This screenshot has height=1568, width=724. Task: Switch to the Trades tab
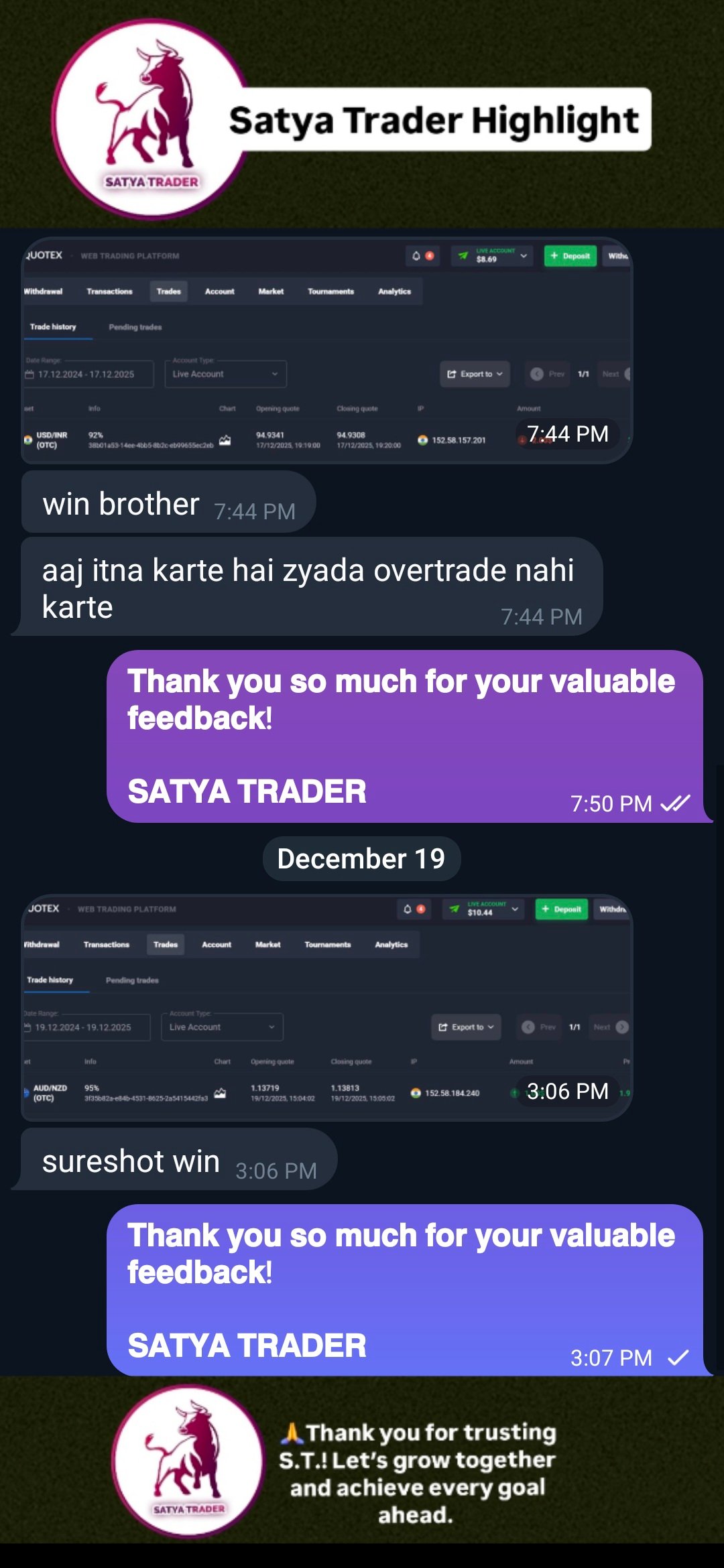(168, 291)
